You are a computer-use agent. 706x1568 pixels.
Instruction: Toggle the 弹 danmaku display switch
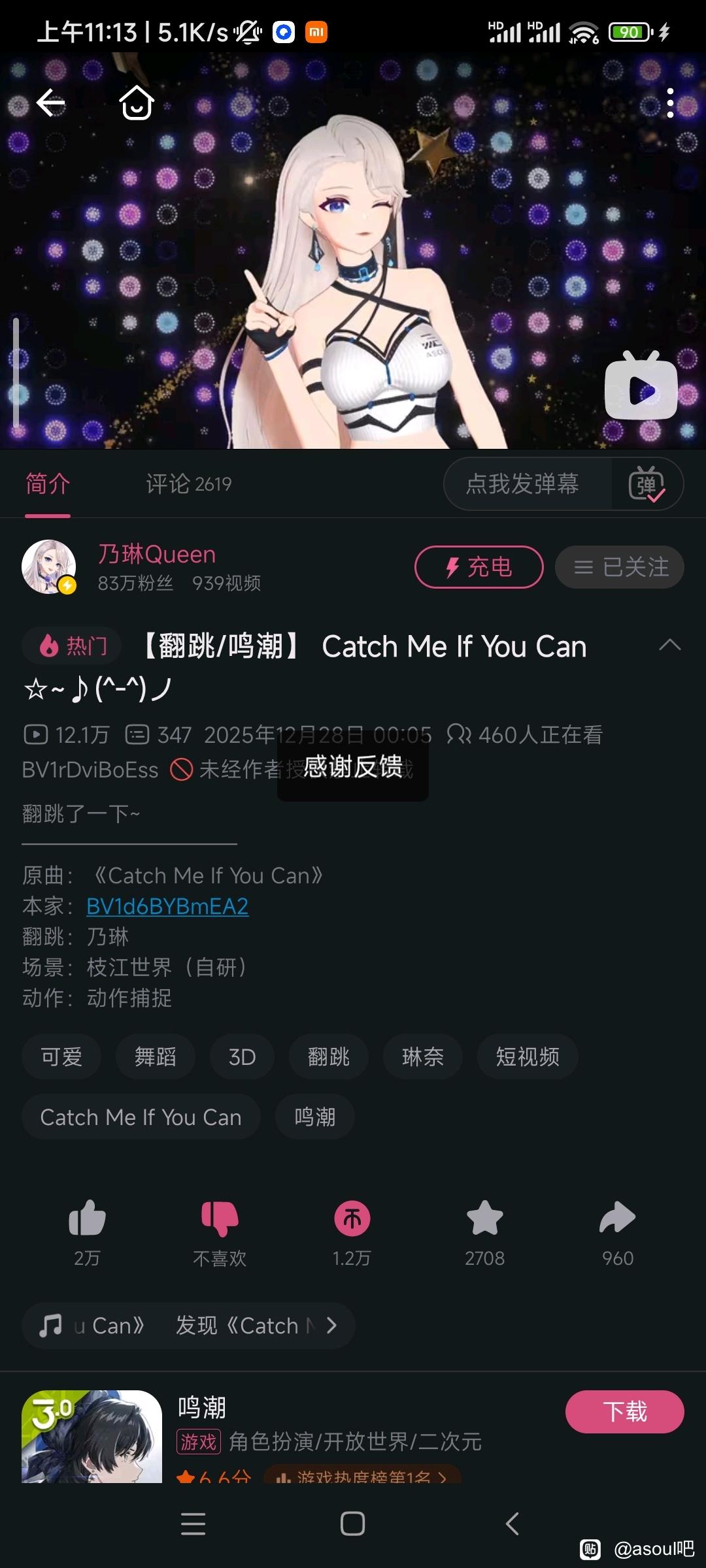point(647,484)
